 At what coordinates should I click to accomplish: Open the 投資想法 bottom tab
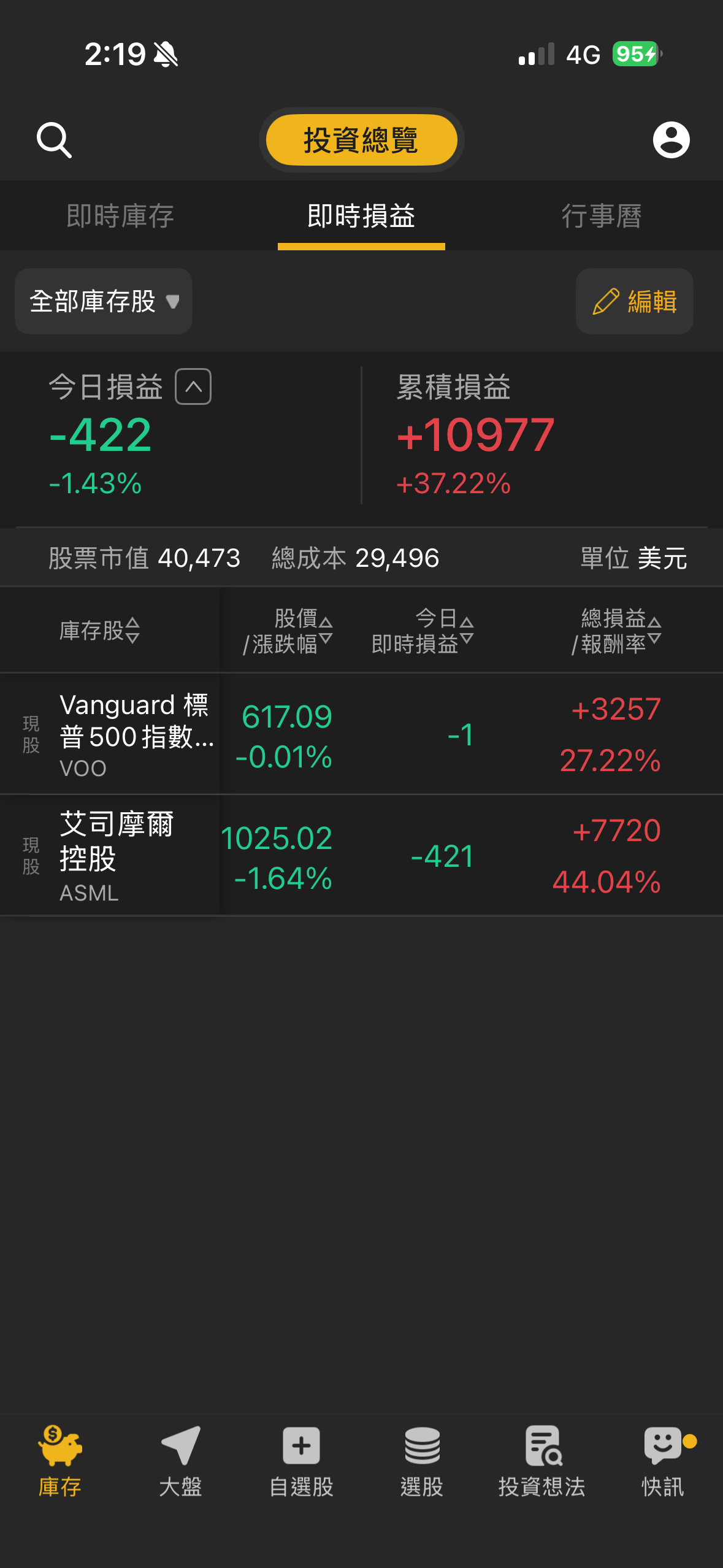542,1461
